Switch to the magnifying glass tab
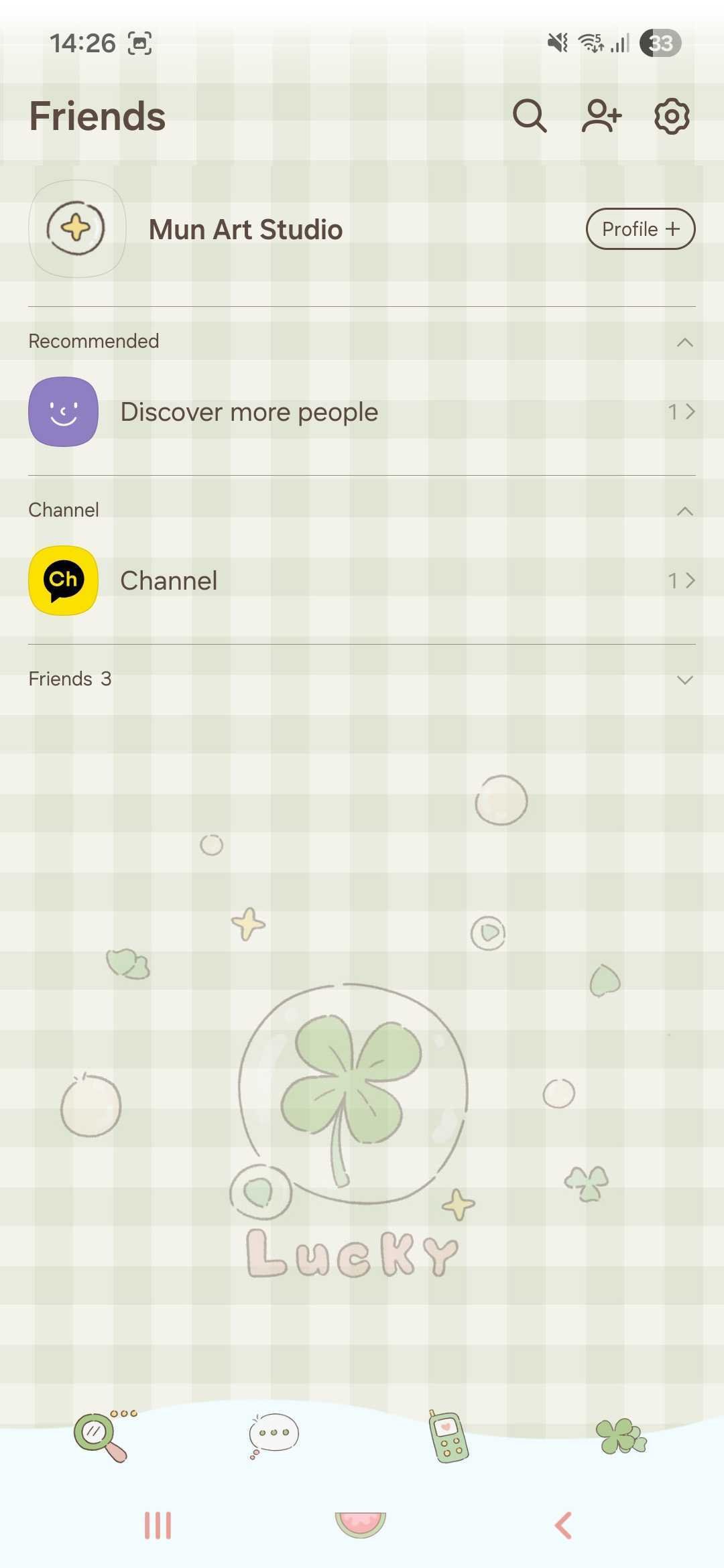Screen dimensions: 724x1568 pos(101,1436)
